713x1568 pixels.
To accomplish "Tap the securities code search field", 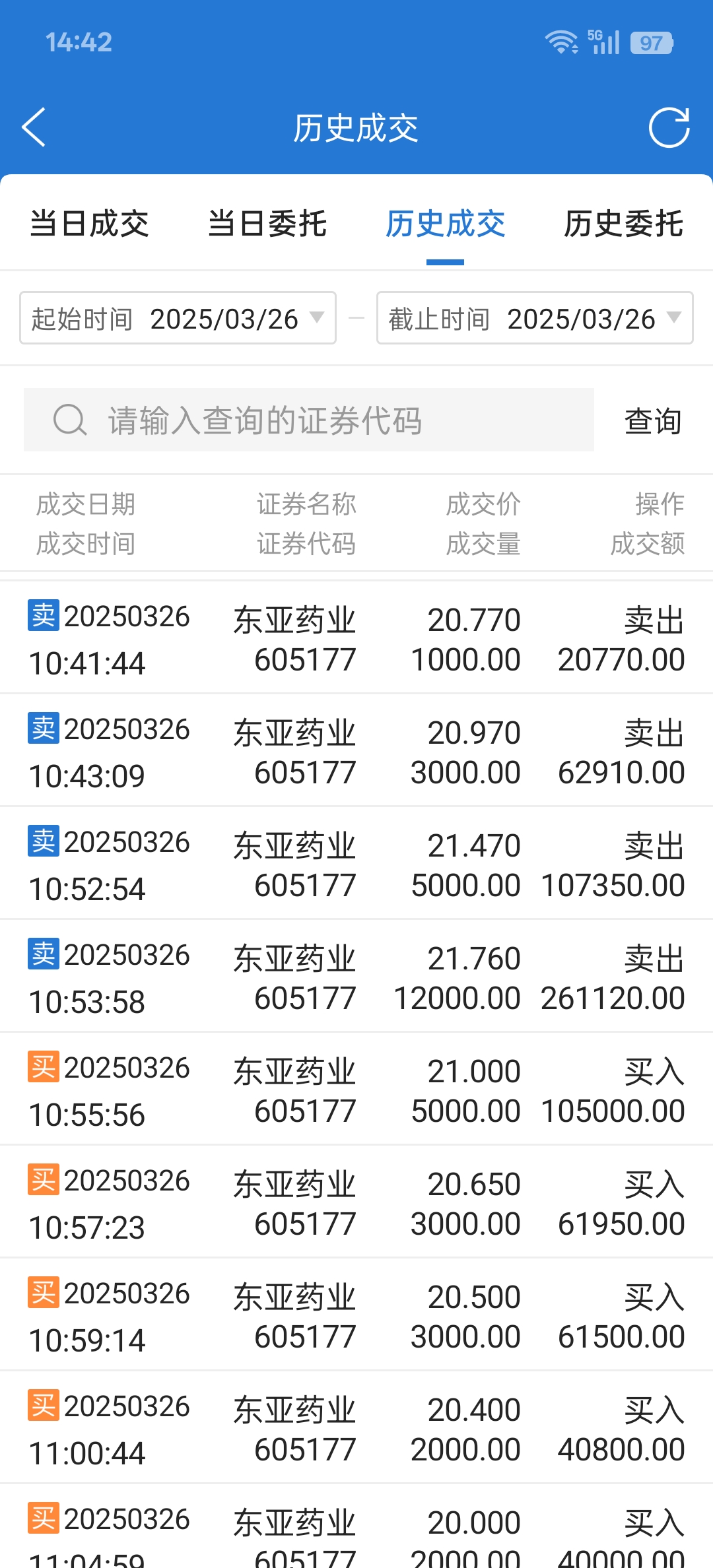I will (309, 420).
